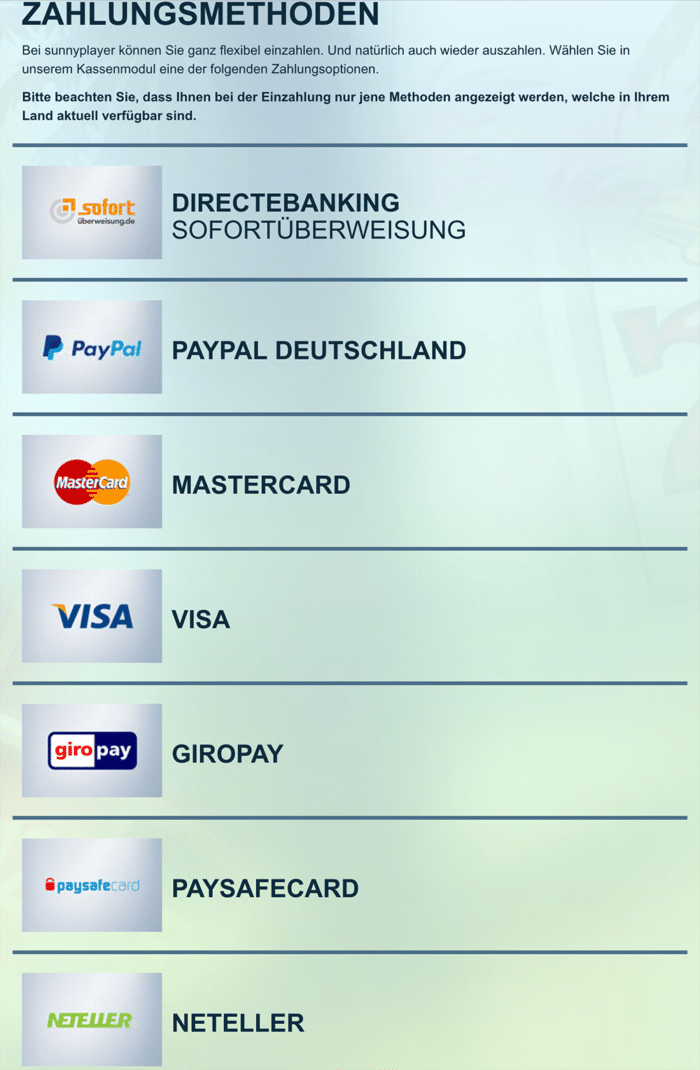
Task: Open the Directebanking Sofortüberweisung payment option
Action: tap(318, 215)
